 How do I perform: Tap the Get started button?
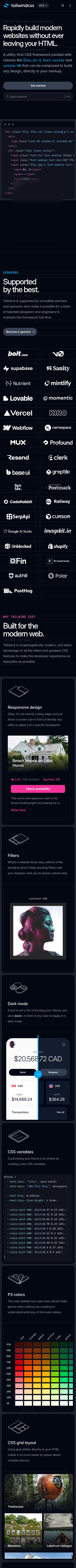click(38, 85)
